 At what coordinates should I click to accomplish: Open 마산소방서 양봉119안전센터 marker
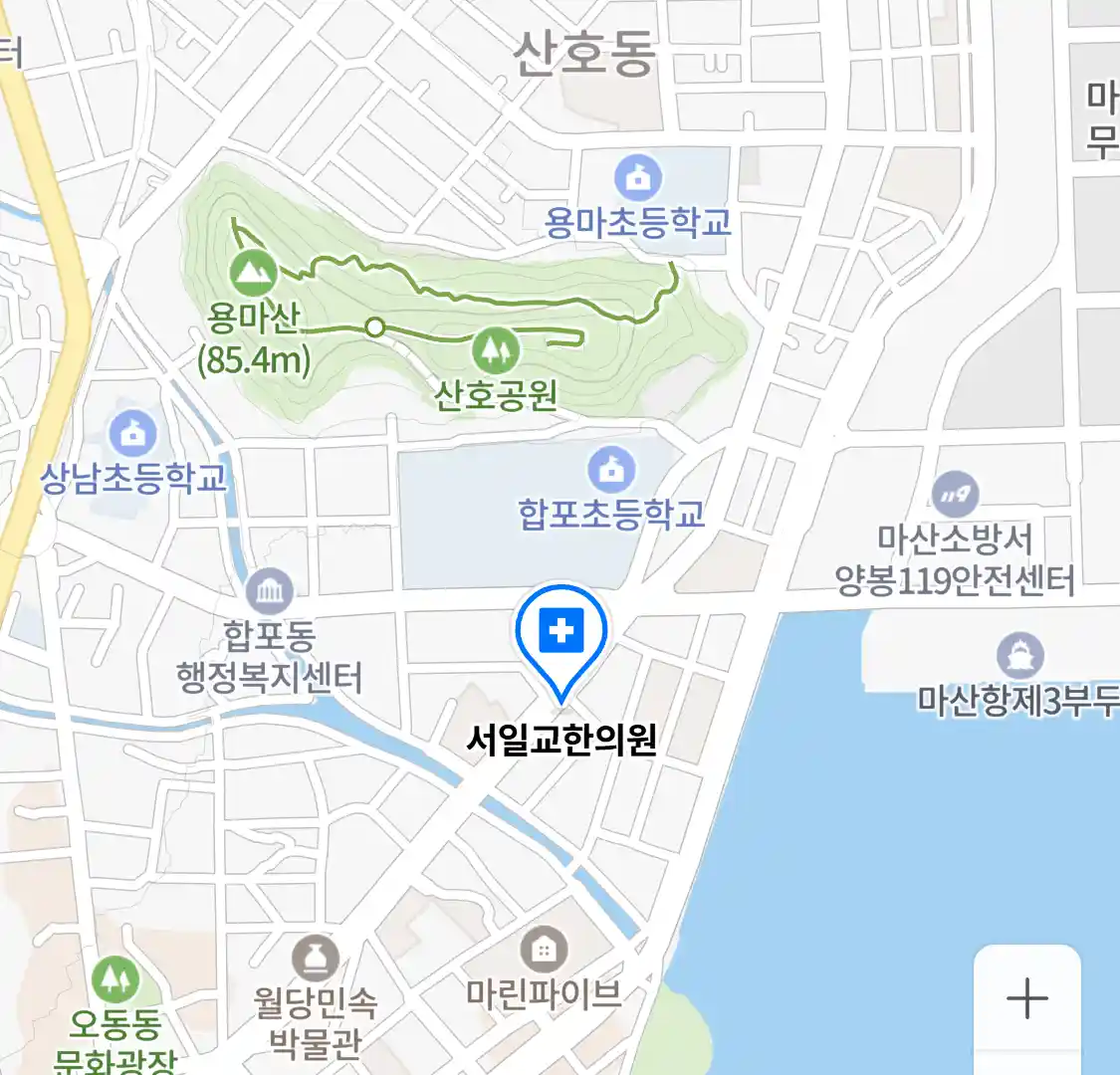pos(955,495)
